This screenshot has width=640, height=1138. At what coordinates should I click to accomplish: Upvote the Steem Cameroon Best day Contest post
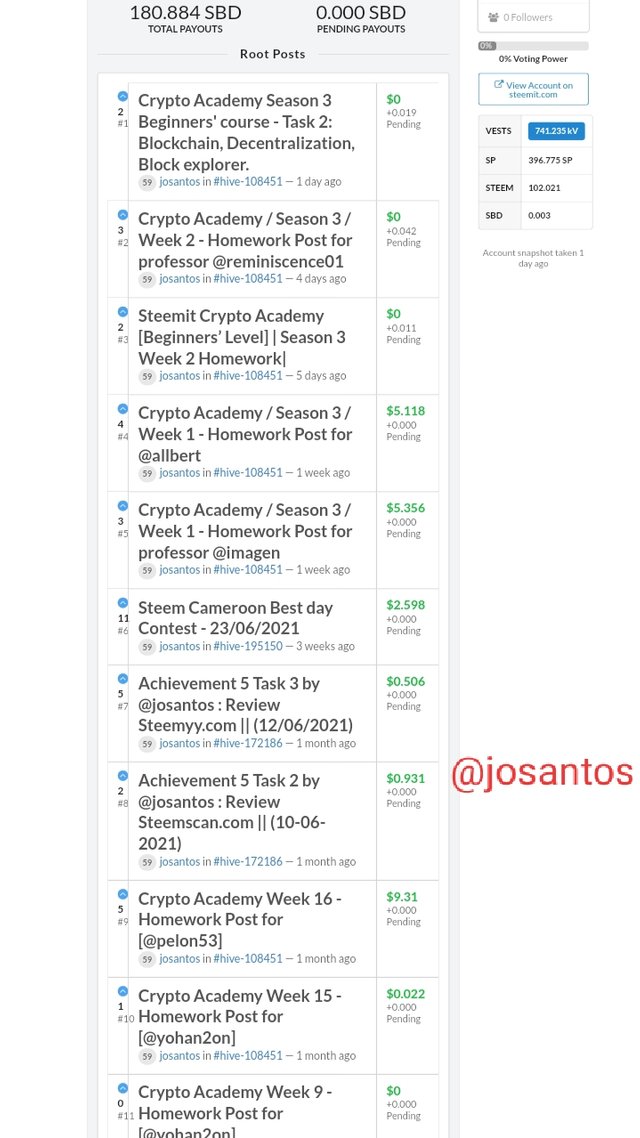click(123, 603)
